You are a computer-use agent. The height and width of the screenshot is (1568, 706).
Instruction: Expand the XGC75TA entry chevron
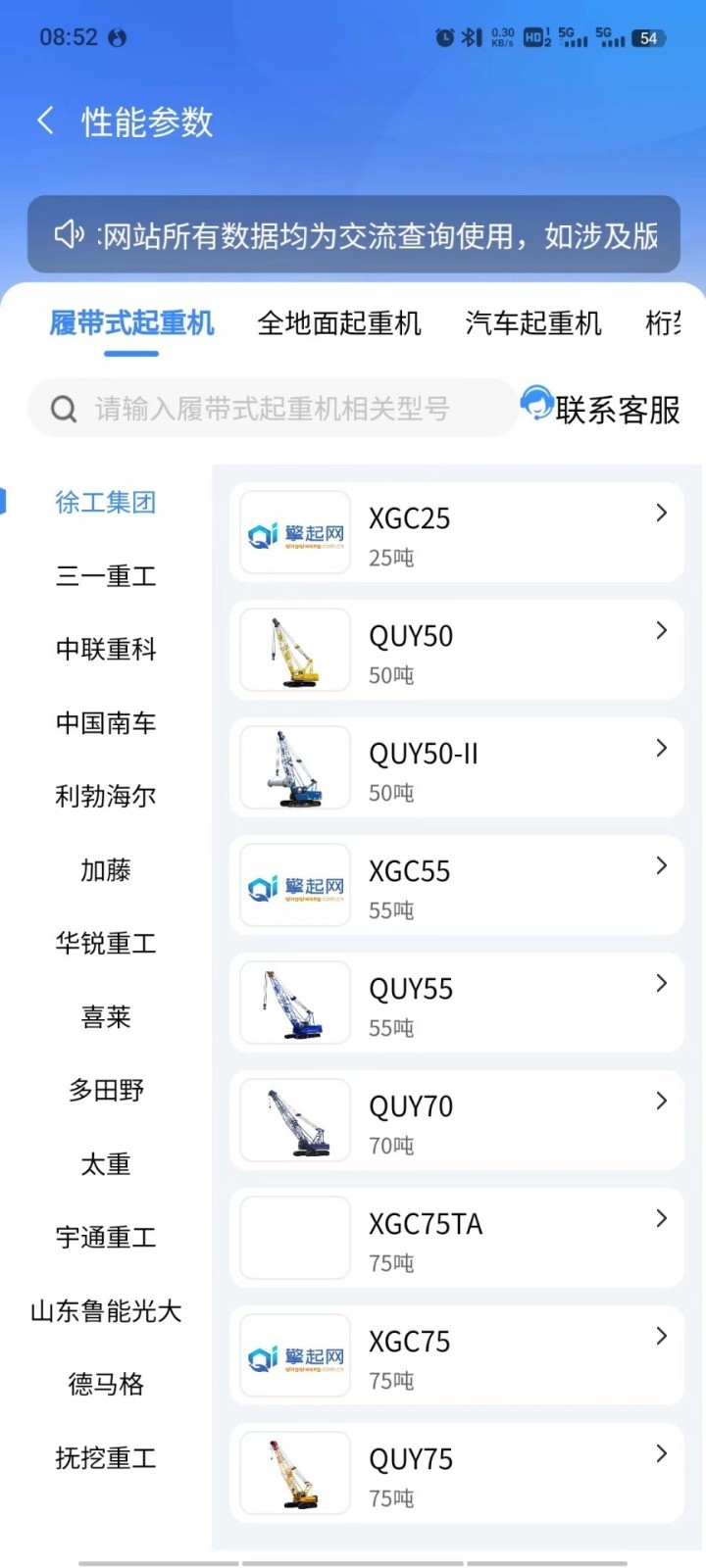point(659,1218)
